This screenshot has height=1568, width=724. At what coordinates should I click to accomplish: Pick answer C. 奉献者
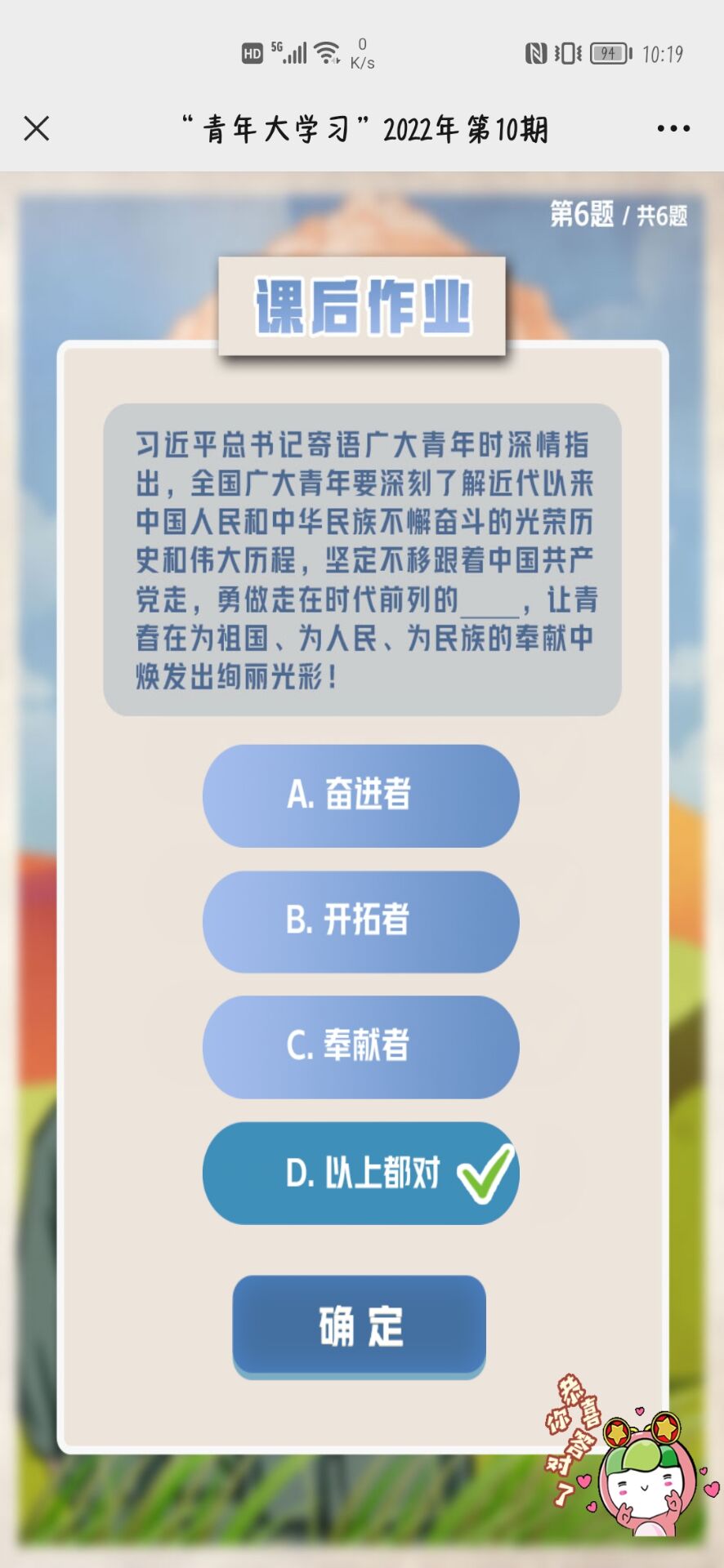coord(360,1046)
